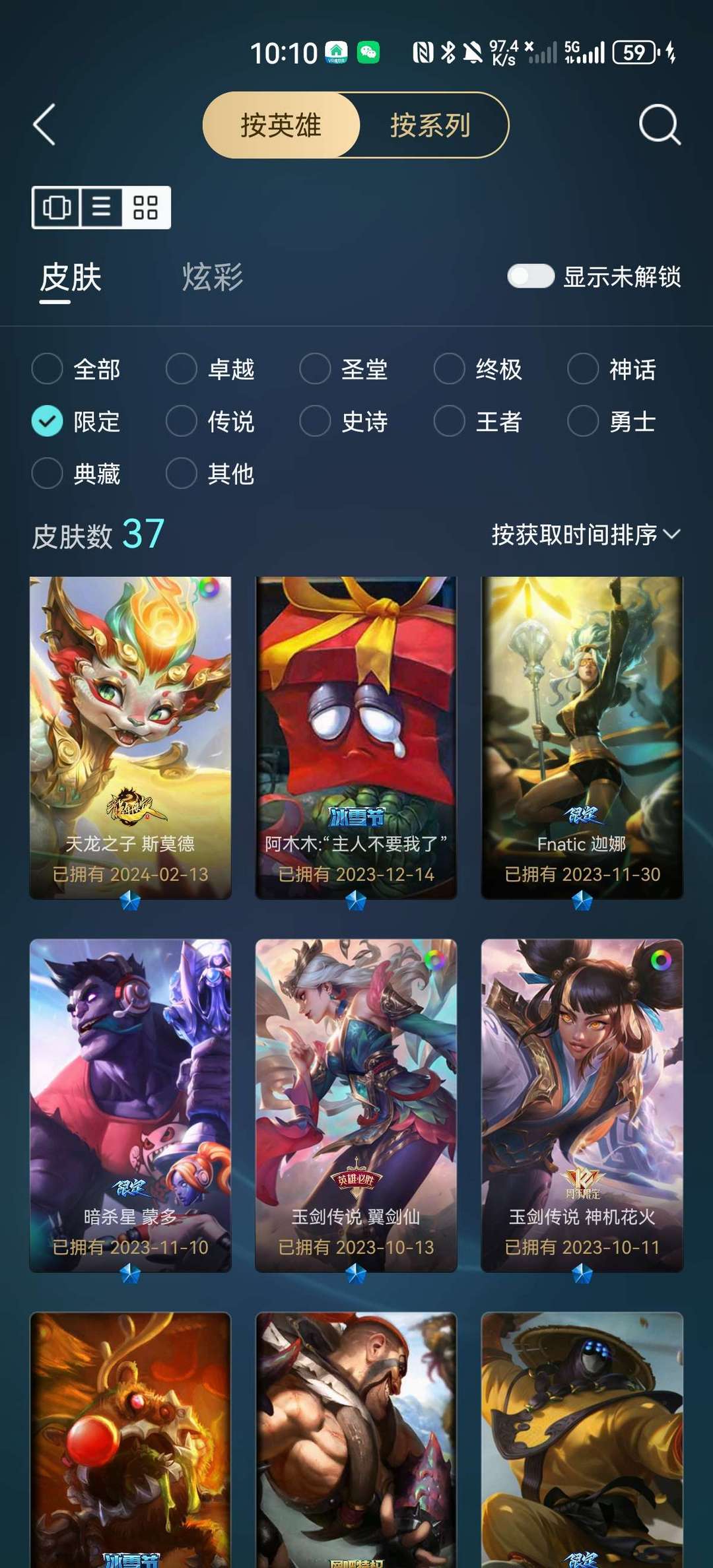The width and height of the screenshot is (713, 1568).
Task: Switch to carousel view layout
Action: (x=57, y=209)
